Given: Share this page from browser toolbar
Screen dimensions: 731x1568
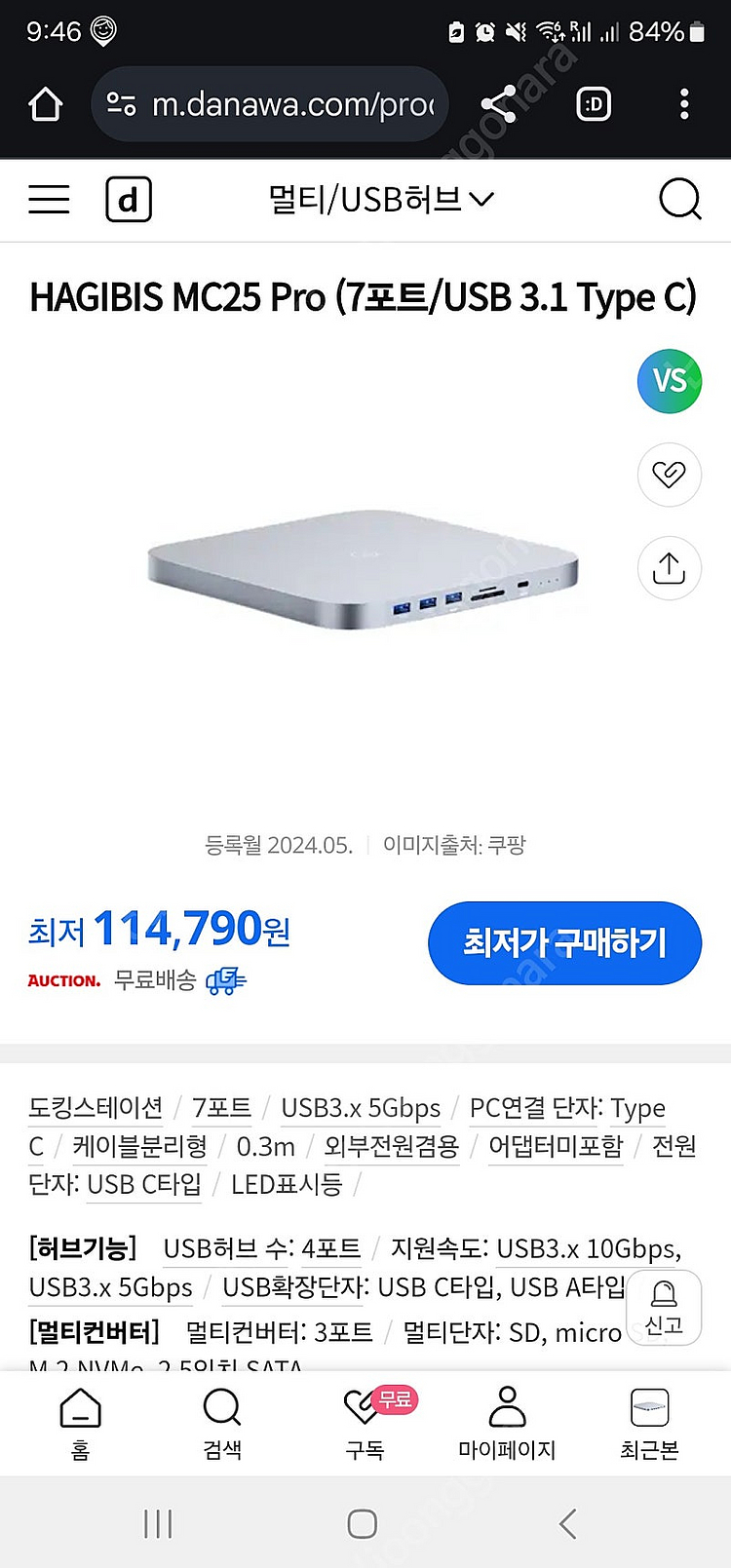Looking at the screenshot, I should coord(498,104).
